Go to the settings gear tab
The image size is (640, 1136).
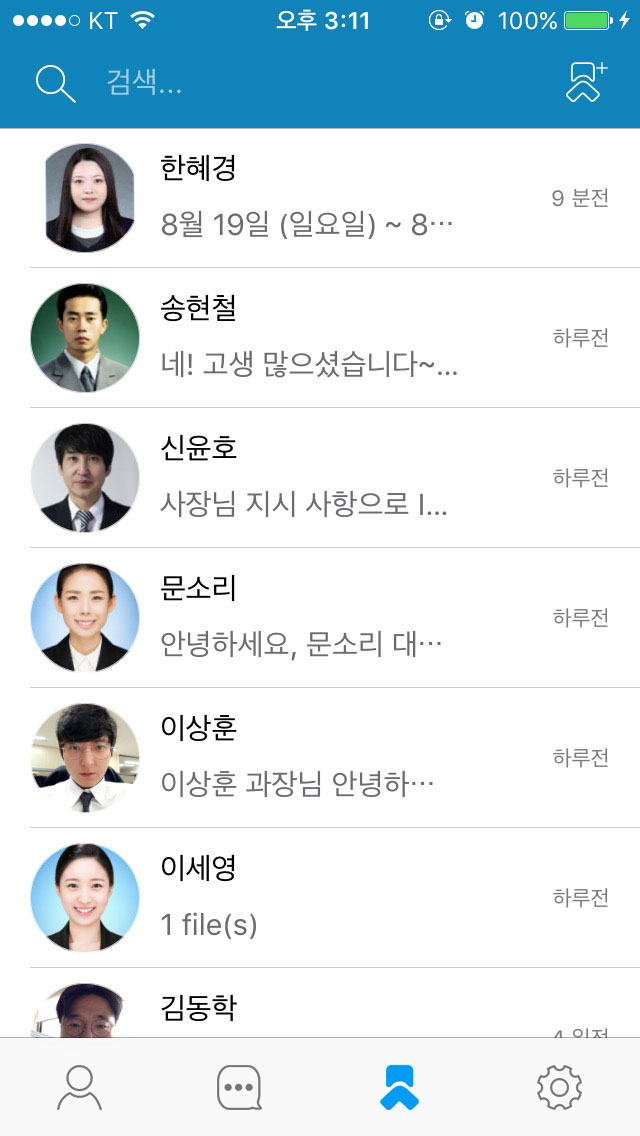pyautogui.click(x=560, y=1087)
